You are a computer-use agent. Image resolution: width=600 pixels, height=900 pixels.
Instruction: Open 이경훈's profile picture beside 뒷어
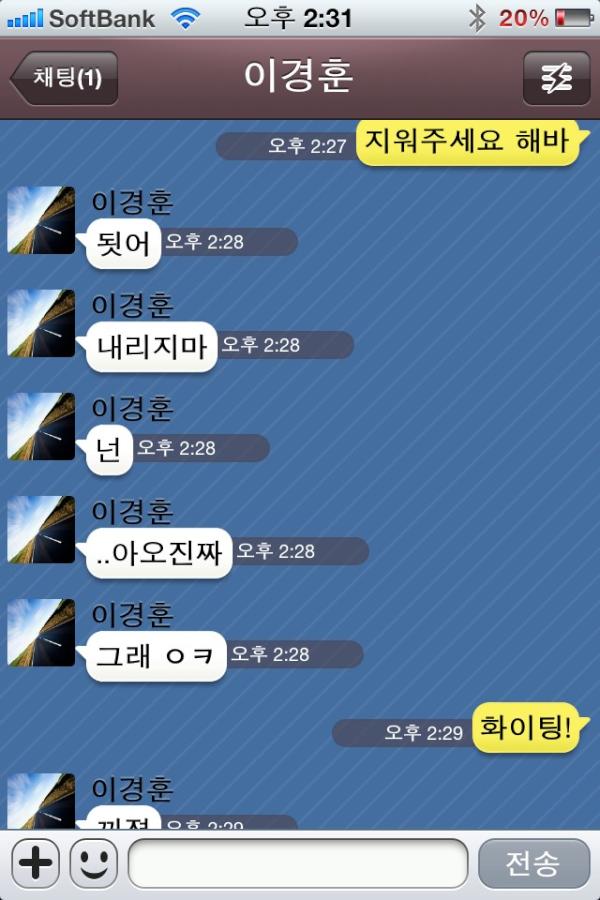pos(41,220)
